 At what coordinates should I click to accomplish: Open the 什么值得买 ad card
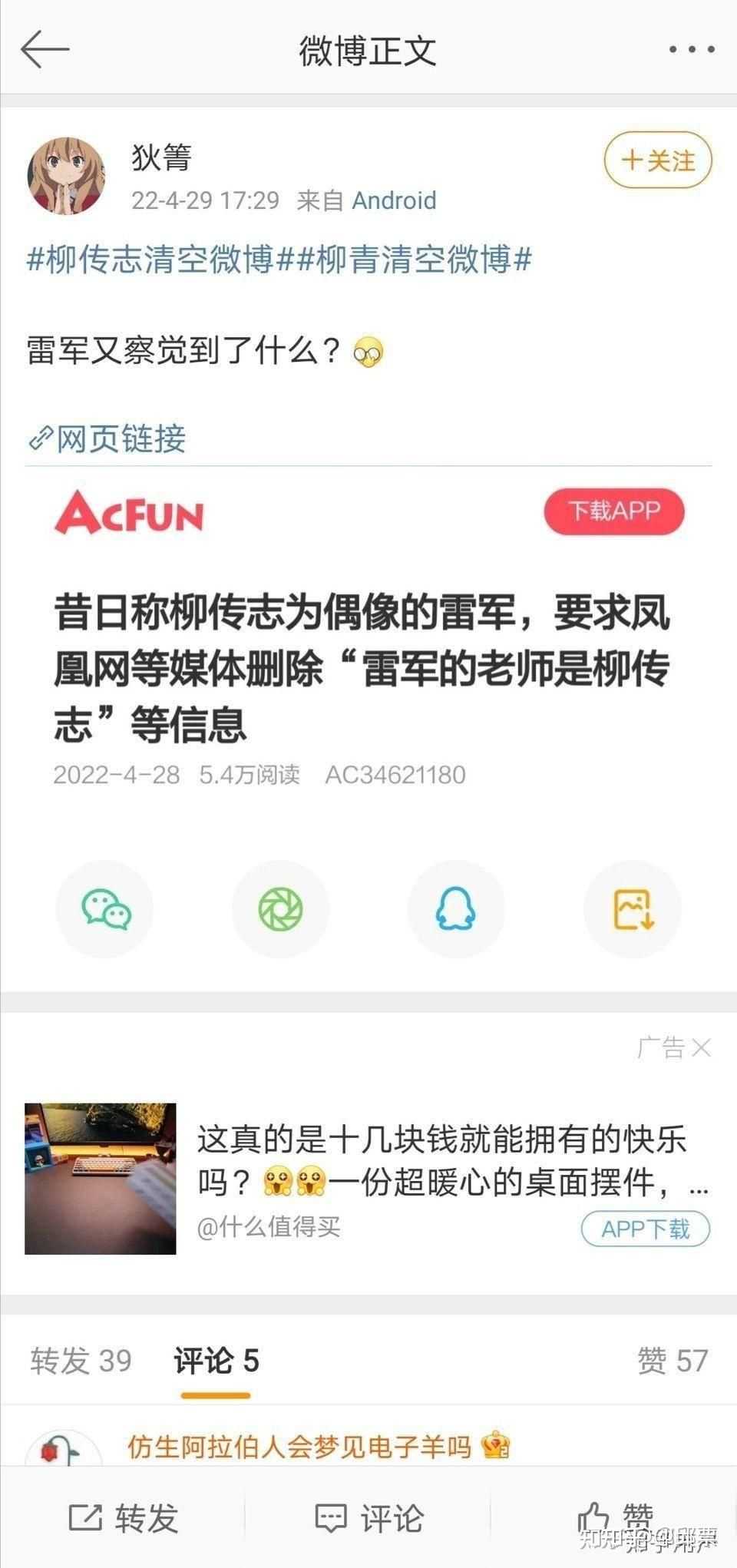pyautogui.click(x=430, y=1159)
